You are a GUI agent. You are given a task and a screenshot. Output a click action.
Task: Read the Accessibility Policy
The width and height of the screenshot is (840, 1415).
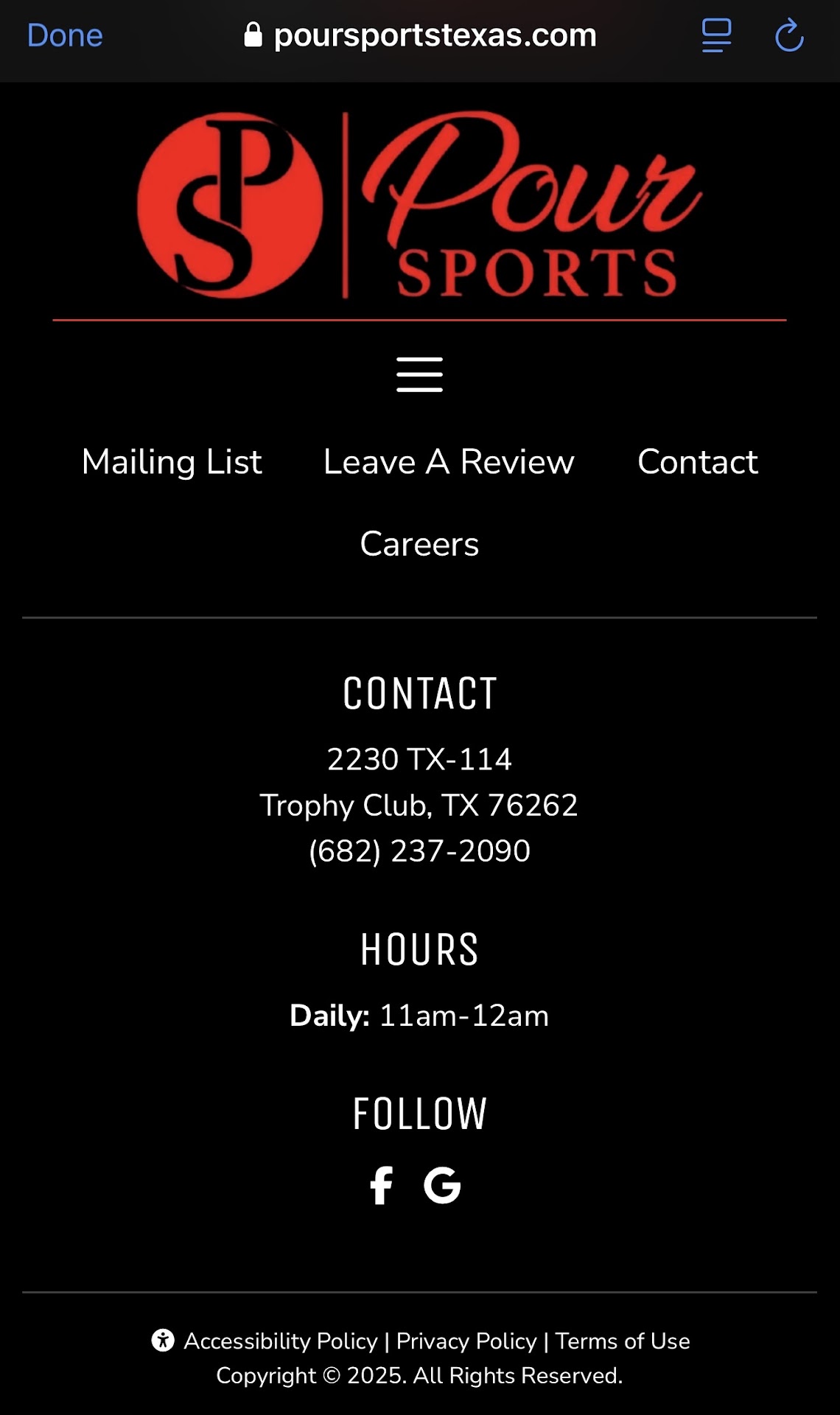coord(280,1341)
